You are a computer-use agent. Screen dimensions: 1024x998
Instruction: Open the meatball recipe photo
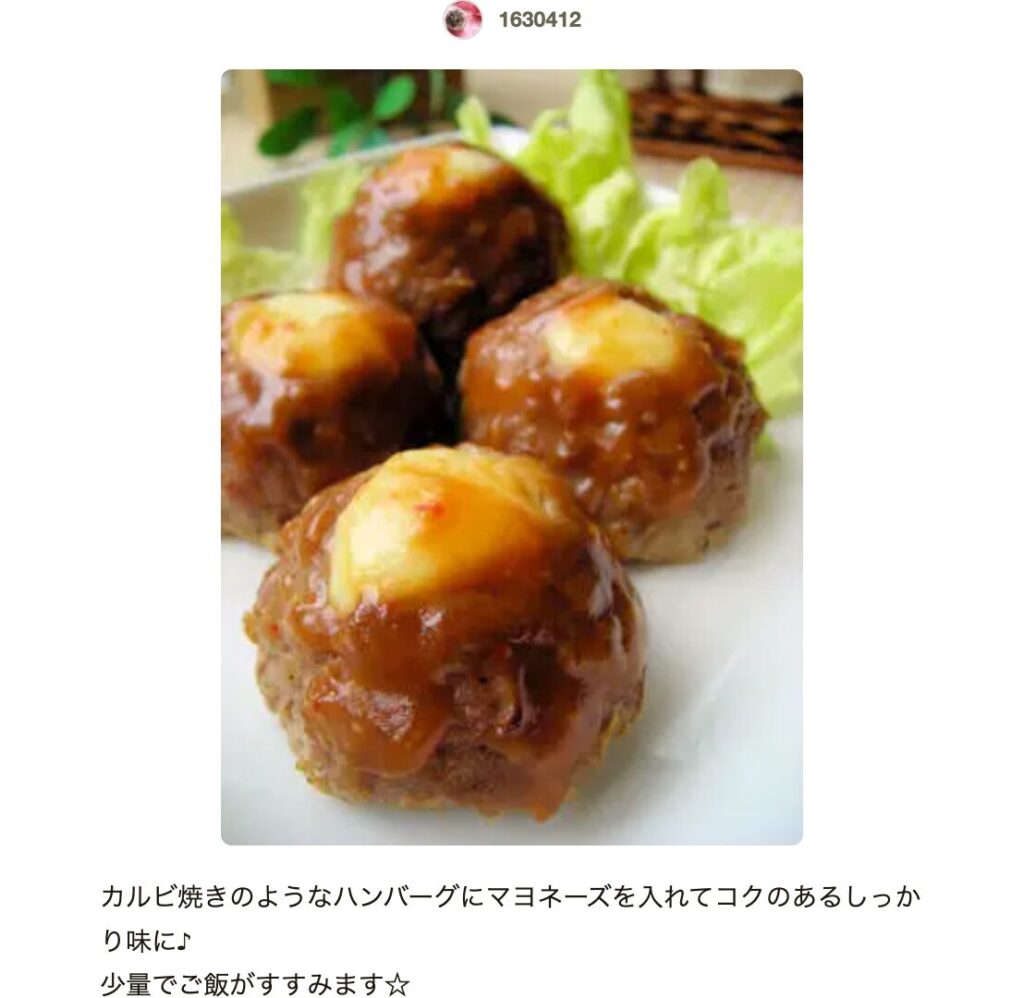(x=511, y=457)
